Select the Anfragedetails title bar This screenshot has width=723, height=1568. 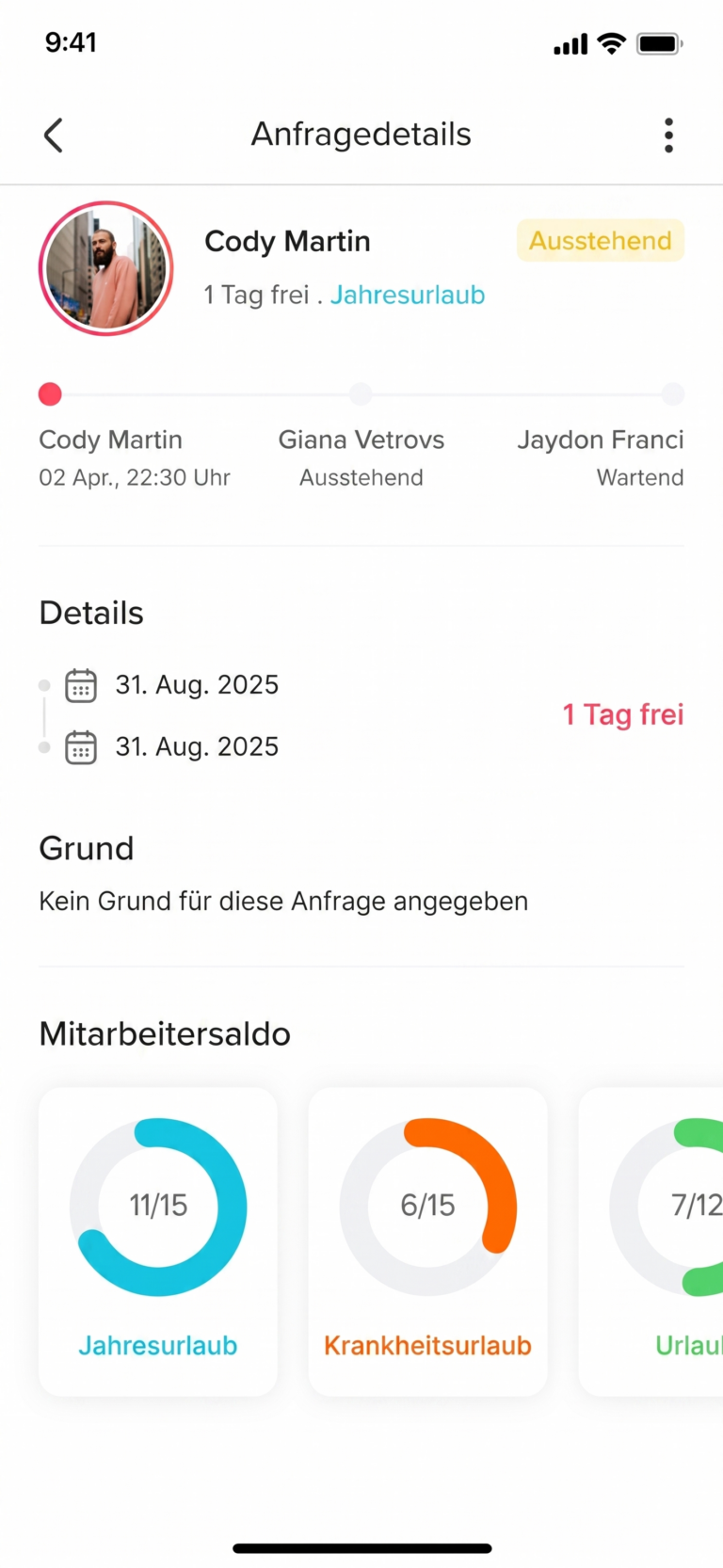click(361, 135)
